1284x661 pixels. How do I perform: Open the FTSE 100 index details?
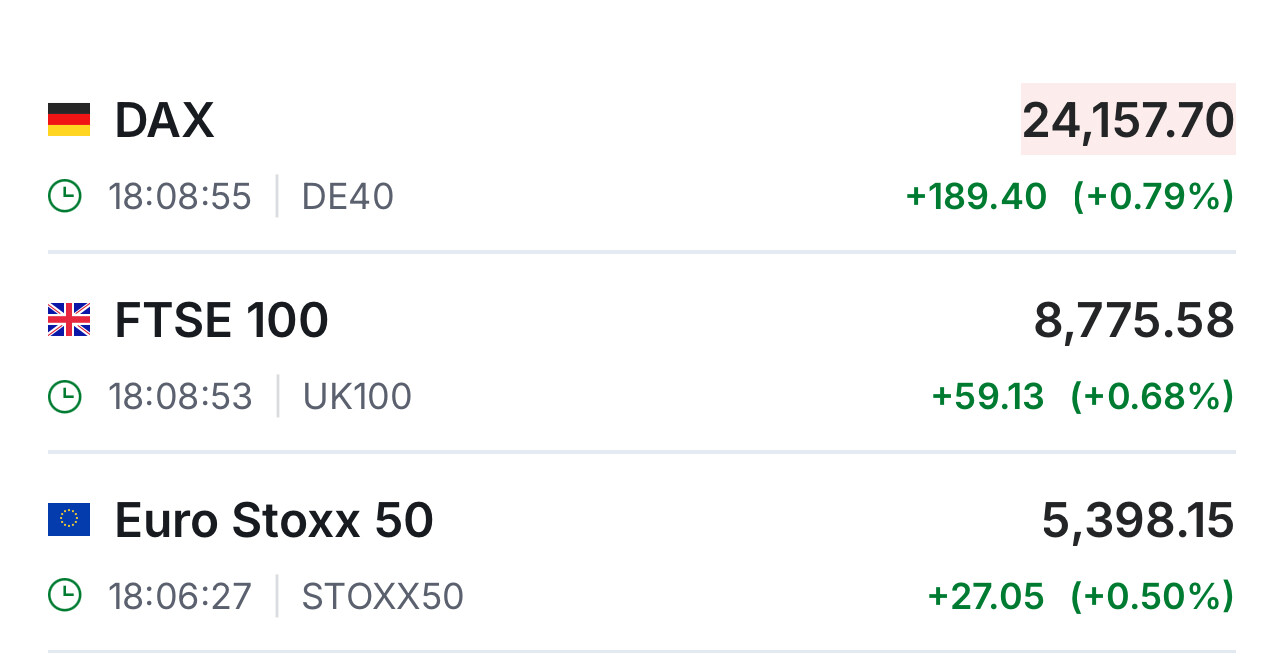pyautogui.click(x=221, y=321)
